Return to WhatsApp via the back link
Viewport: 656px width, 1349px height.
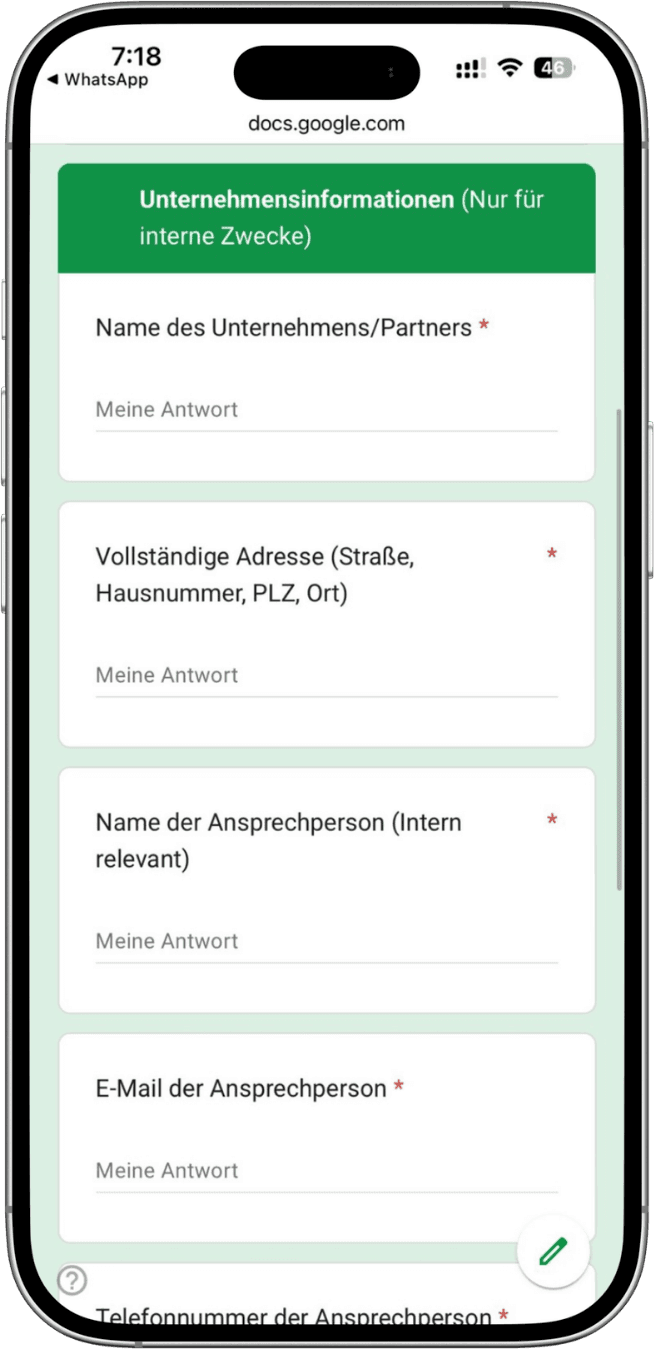point(98,80)
